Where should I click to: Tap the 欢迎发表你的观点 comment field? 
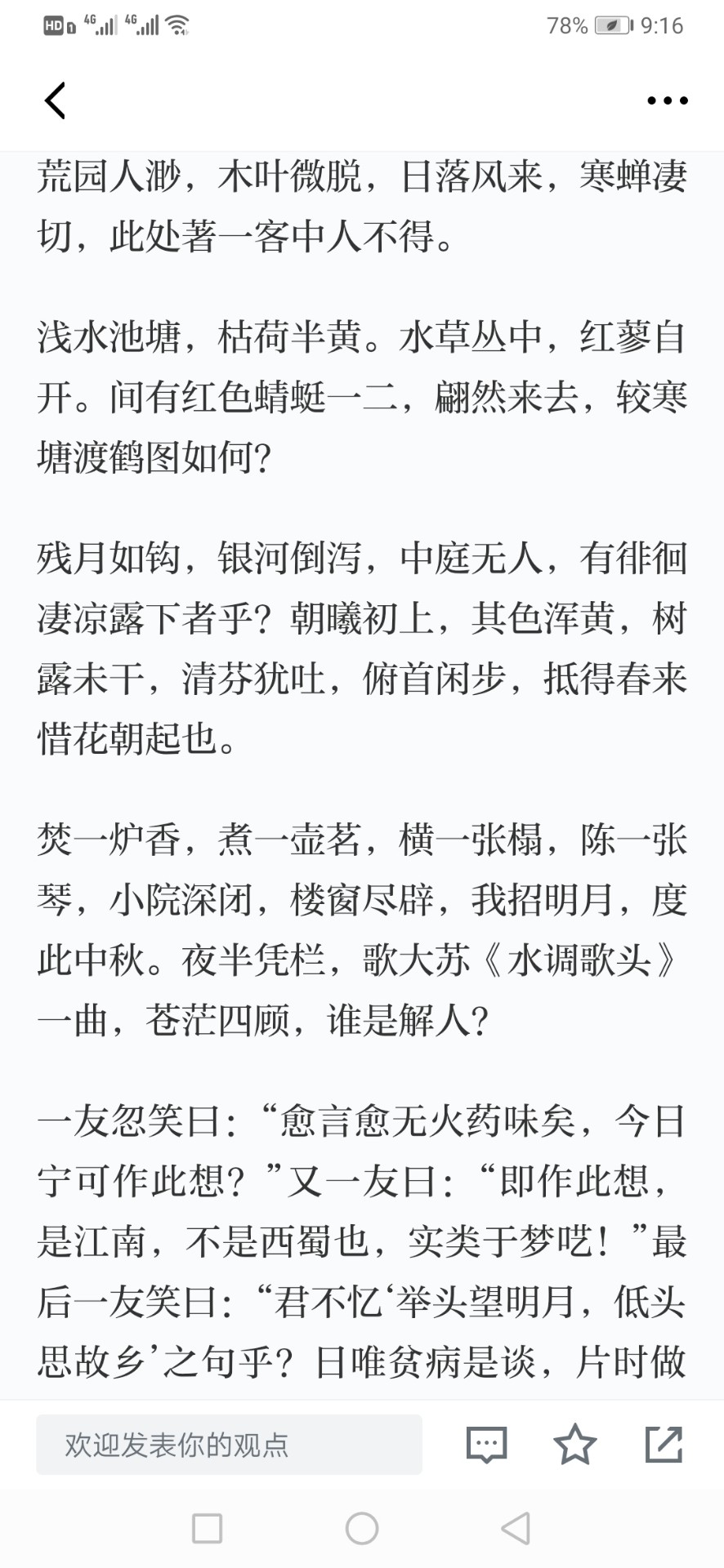pos(229,1445)
